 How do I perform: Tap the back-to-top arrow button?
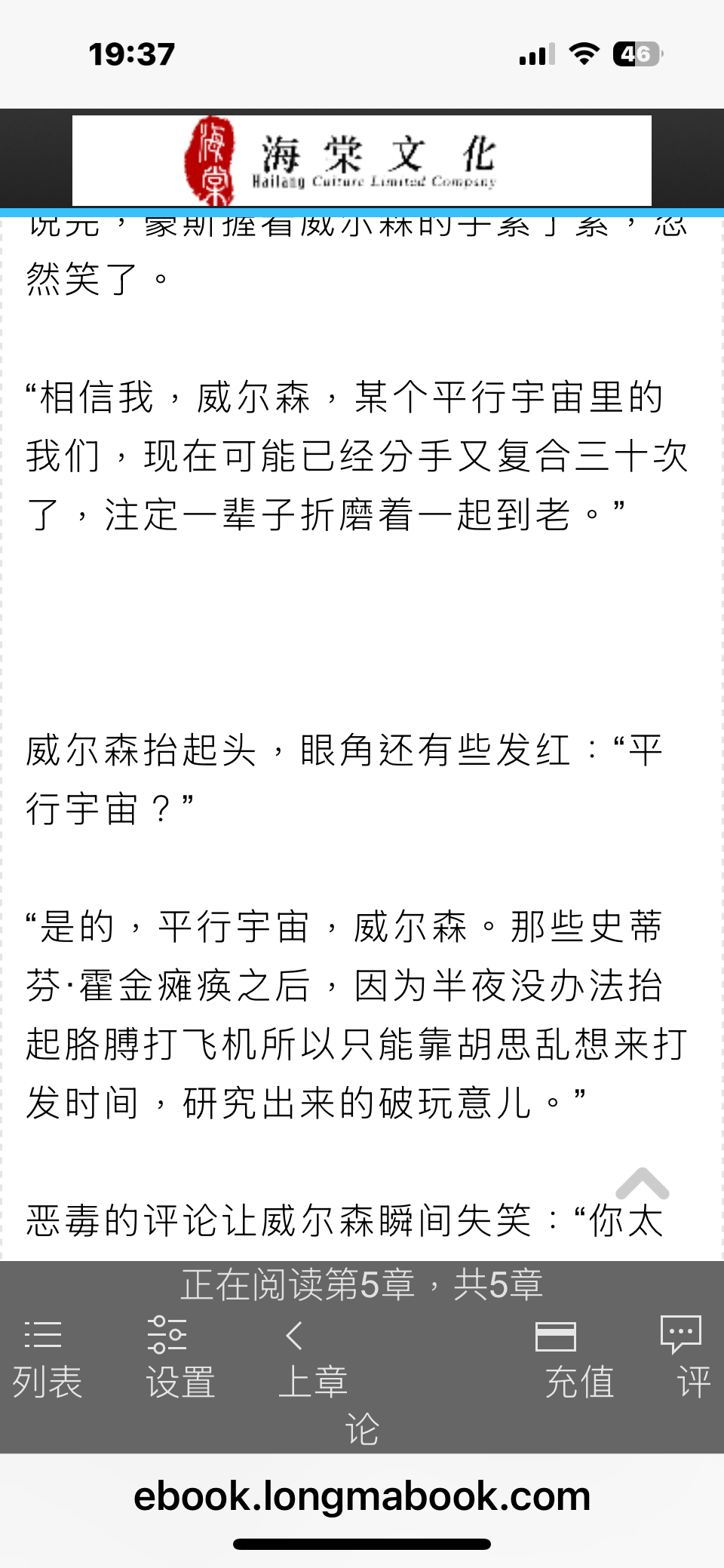(x=643, y=1184)
